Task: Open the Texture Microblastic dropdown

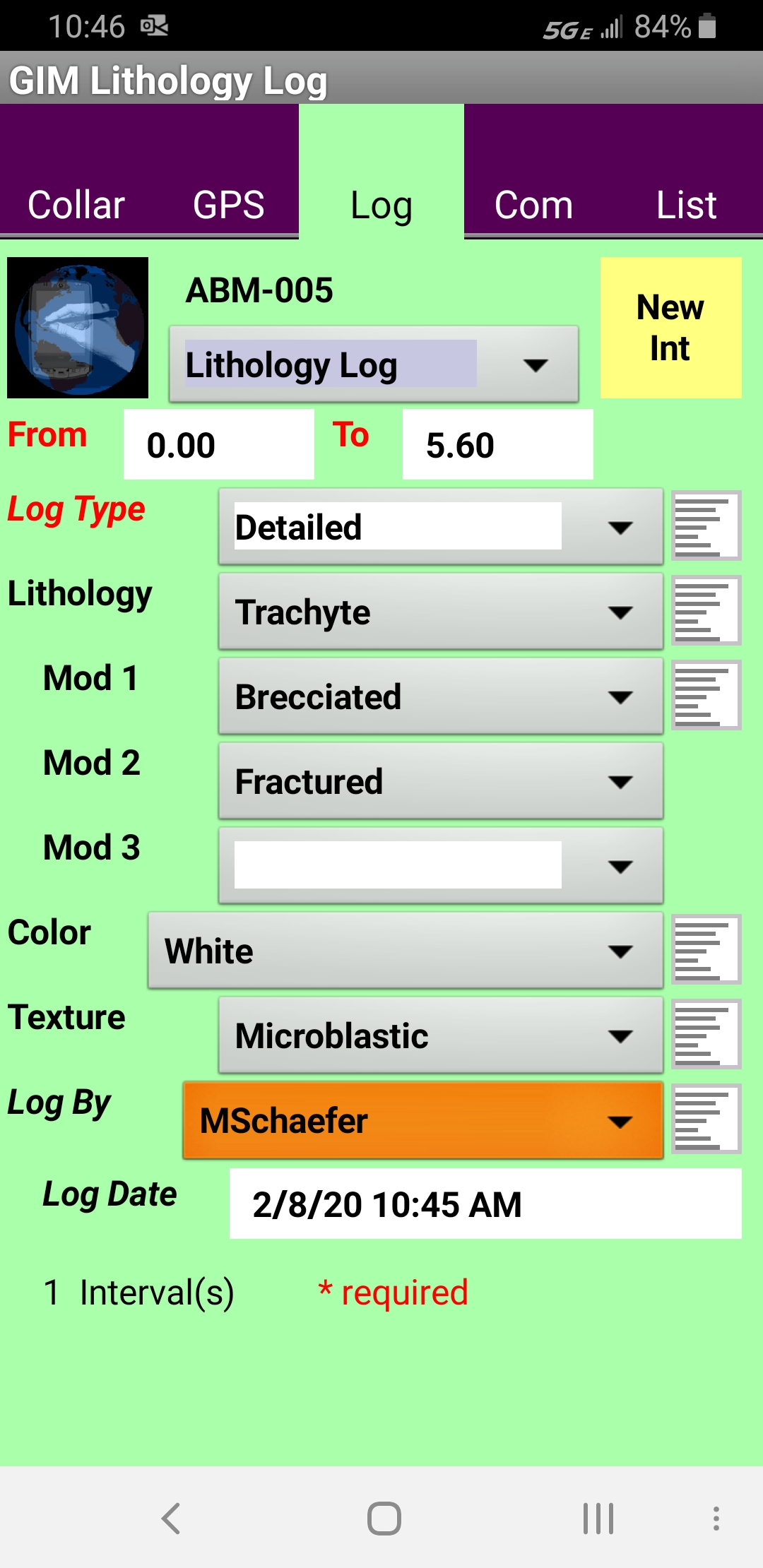Action: (440, 1035)
